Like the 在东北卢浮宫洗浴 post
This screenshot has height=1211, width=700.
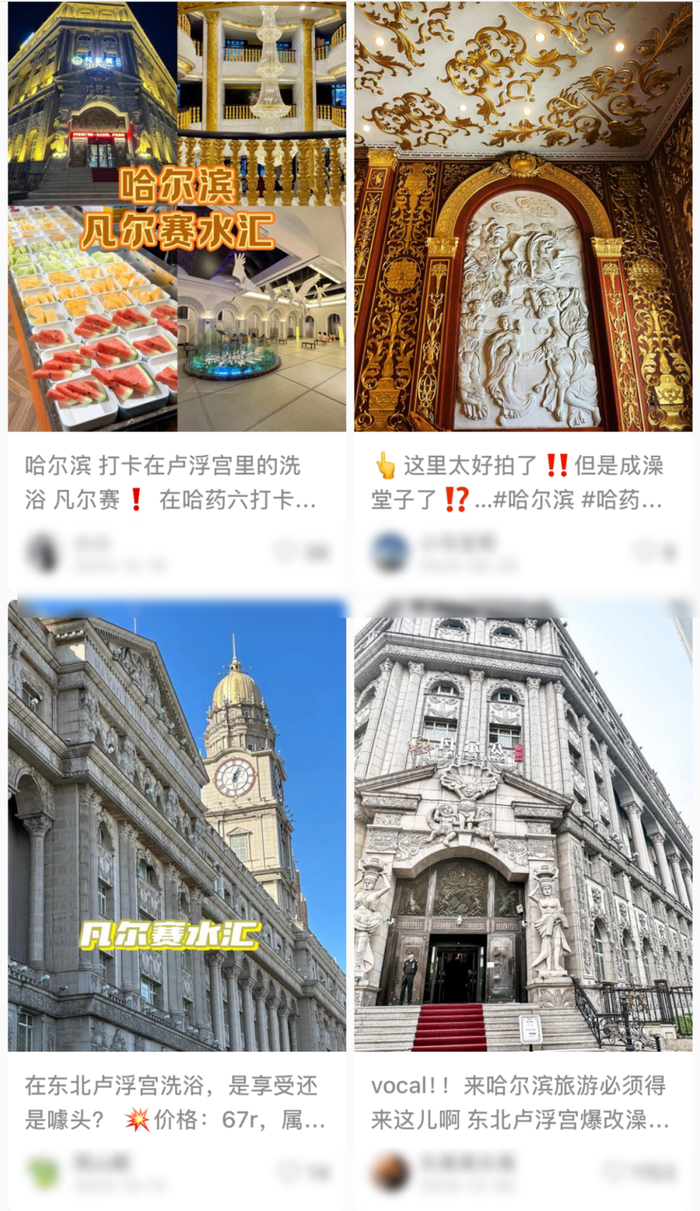288,1172
